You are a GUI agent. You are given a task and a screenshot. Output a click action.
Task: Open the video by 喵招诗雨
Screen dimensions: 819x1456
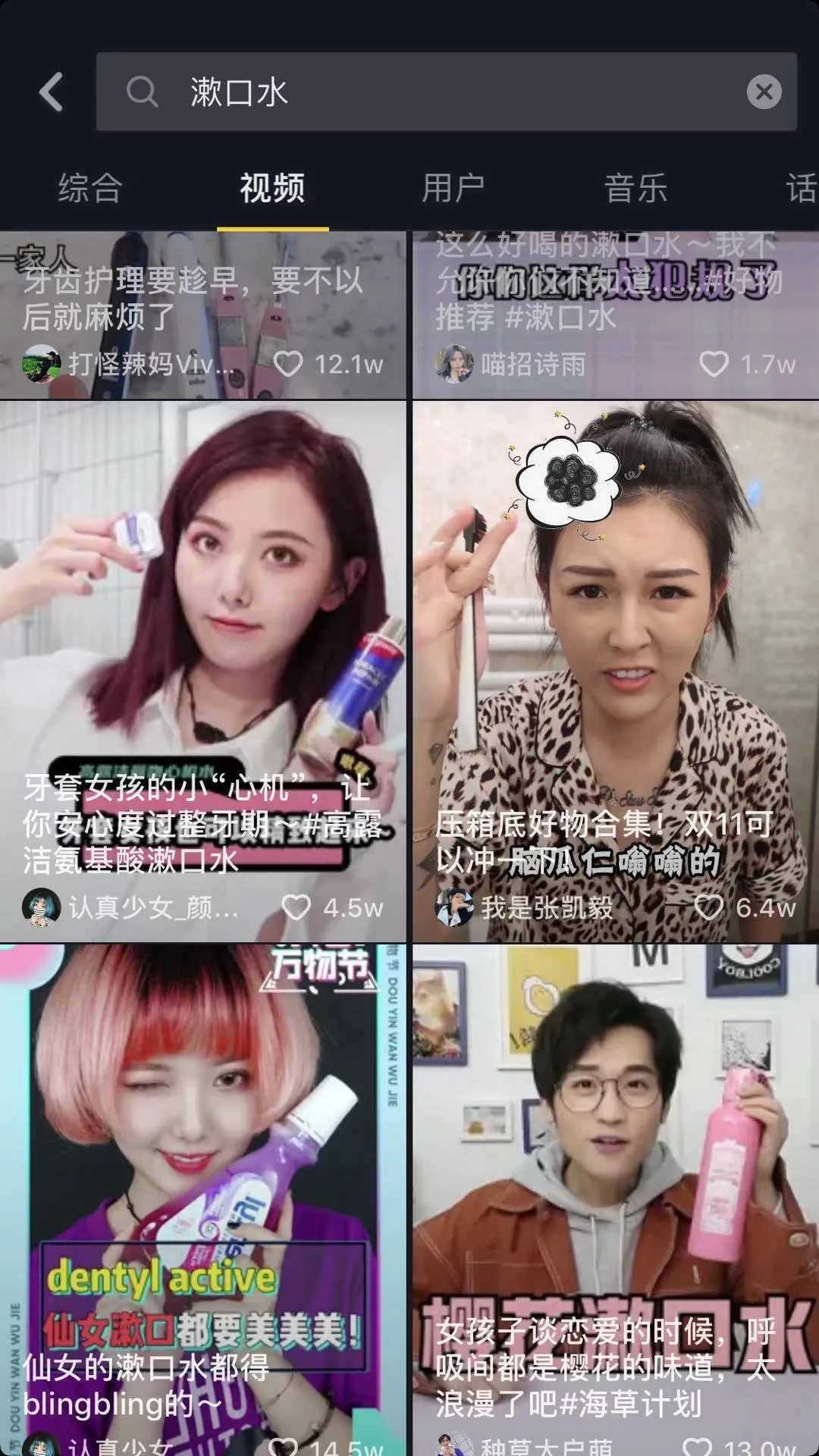(615, 303)
